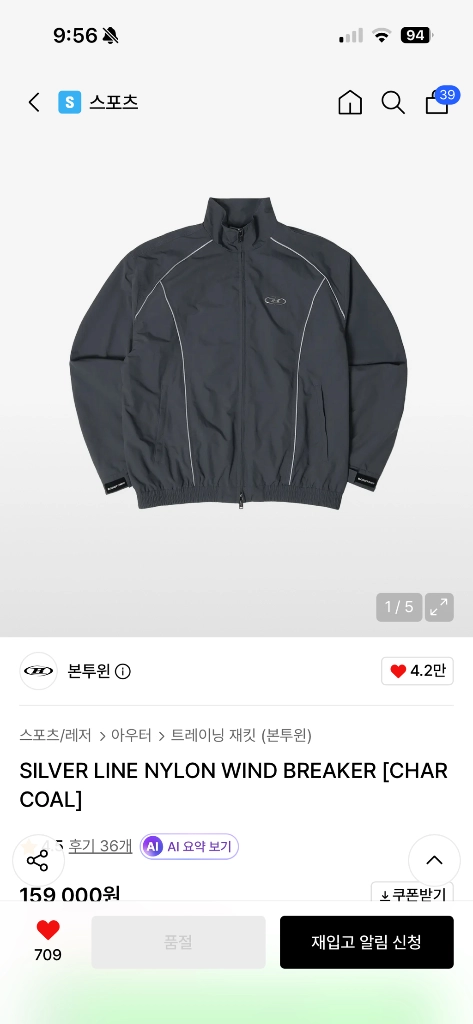View the 후기 36개 reviews
473x1024 pixels.
tap(101, 846)
